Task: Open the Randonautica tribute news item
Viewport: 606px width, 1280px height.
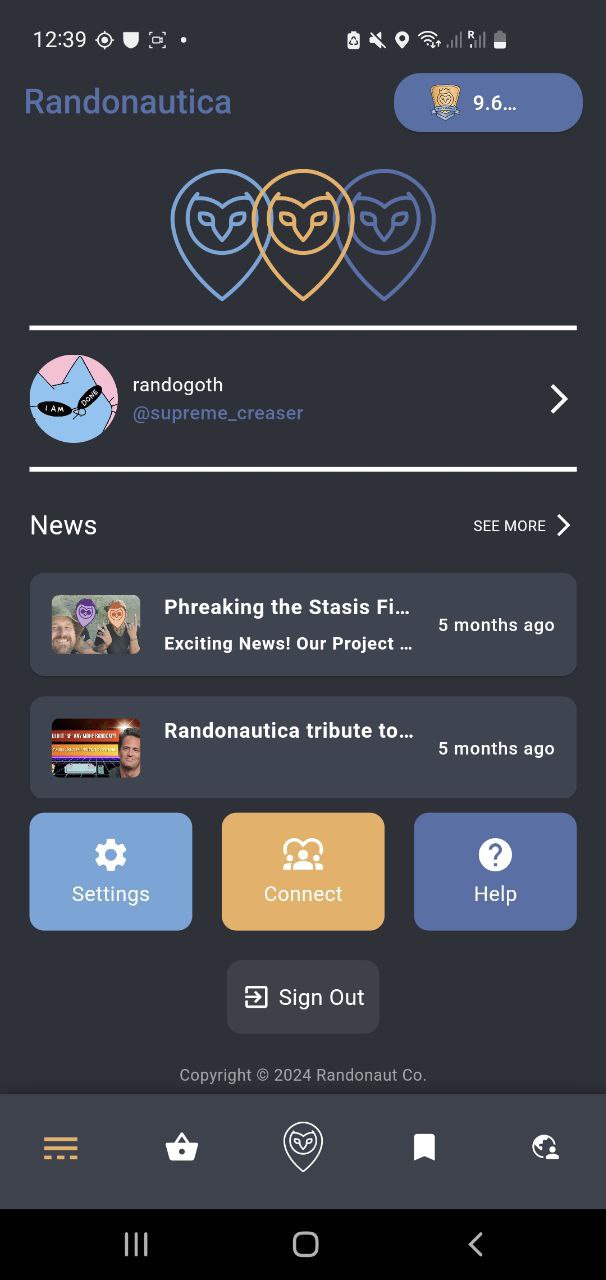Action: click(303, 748)
